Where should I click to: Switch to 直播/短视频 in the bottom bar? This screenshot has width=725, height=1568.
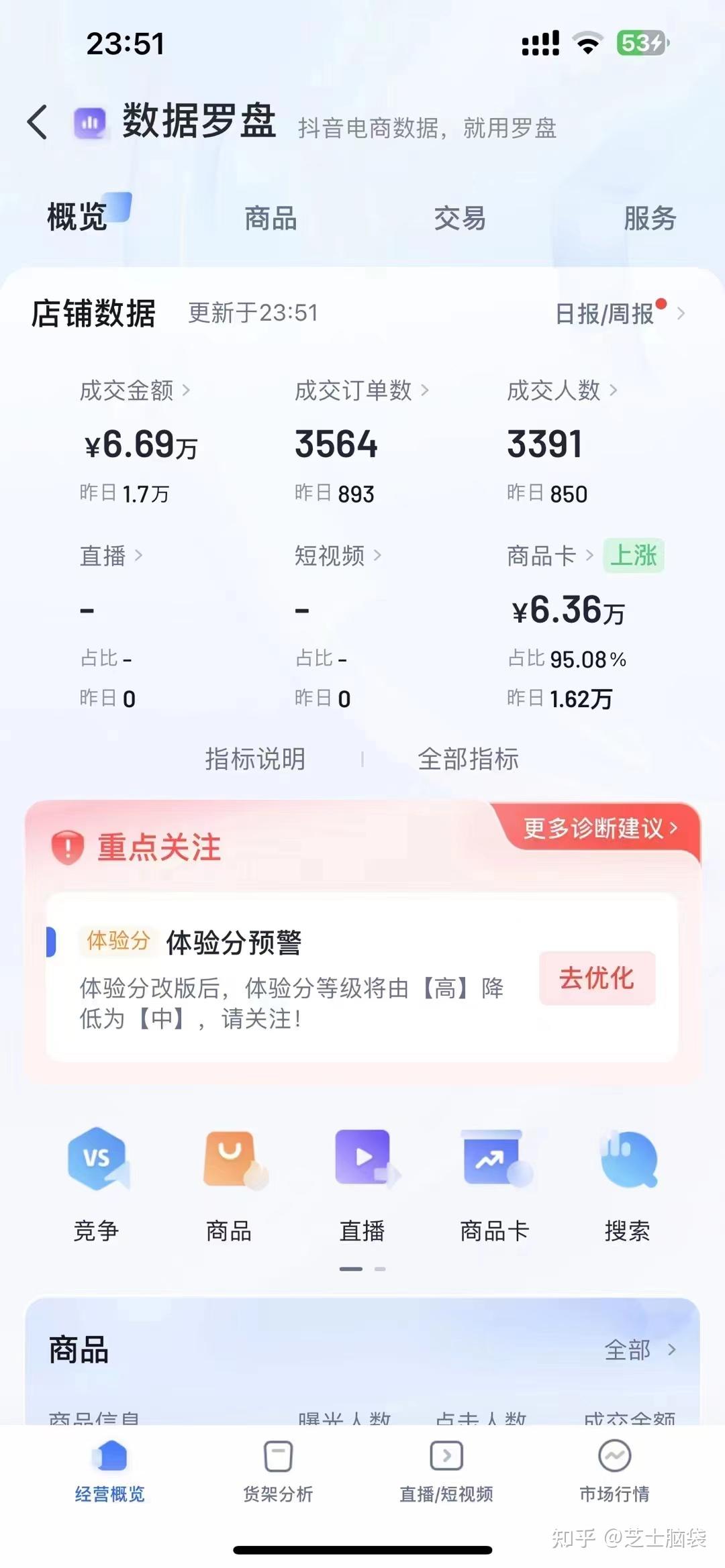click(x=446, y=1471)
